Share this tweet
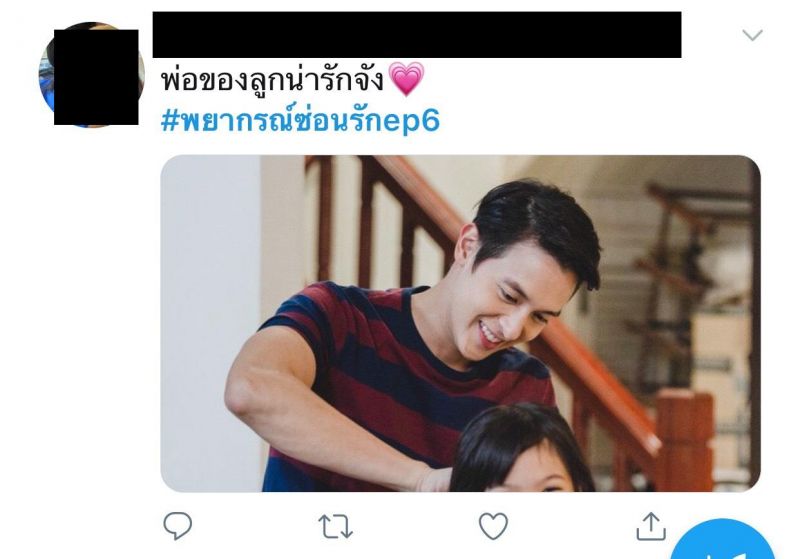This screenshot has width=800, height=559. click(651, 525)
